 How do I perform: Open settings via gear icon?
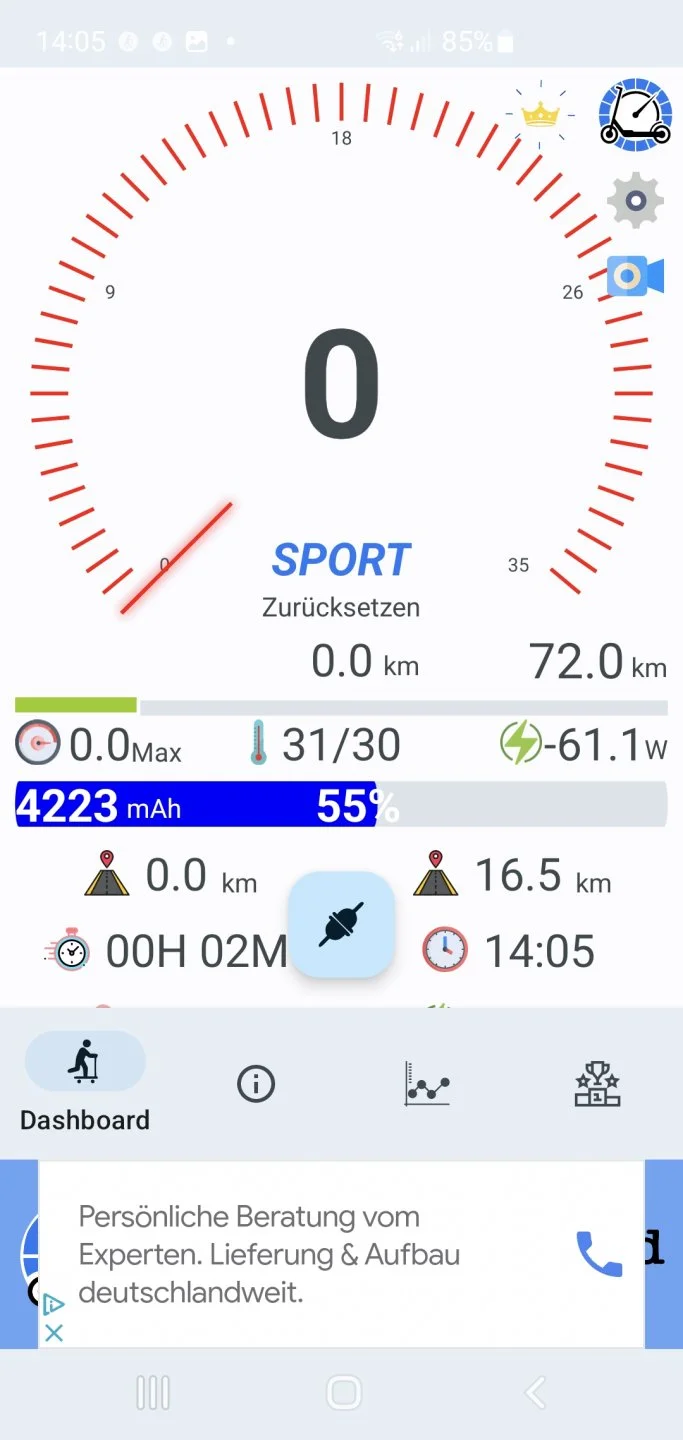635,202
